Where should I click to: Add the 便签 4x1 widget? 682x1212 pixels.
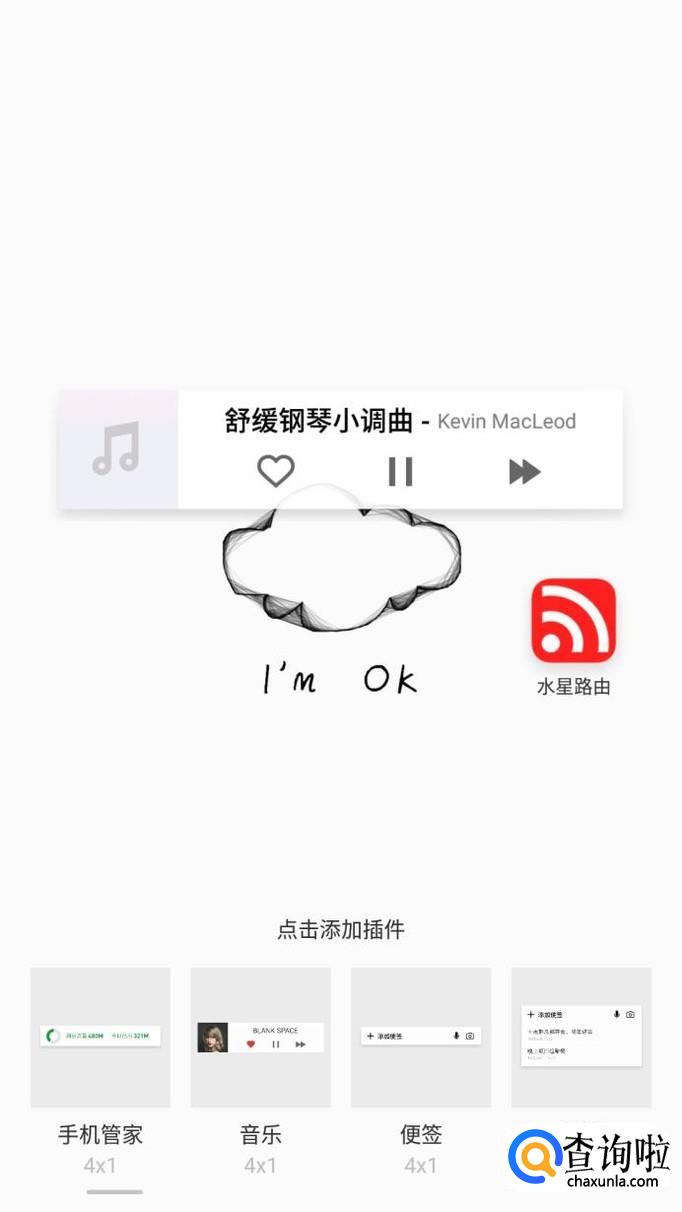421,1037
